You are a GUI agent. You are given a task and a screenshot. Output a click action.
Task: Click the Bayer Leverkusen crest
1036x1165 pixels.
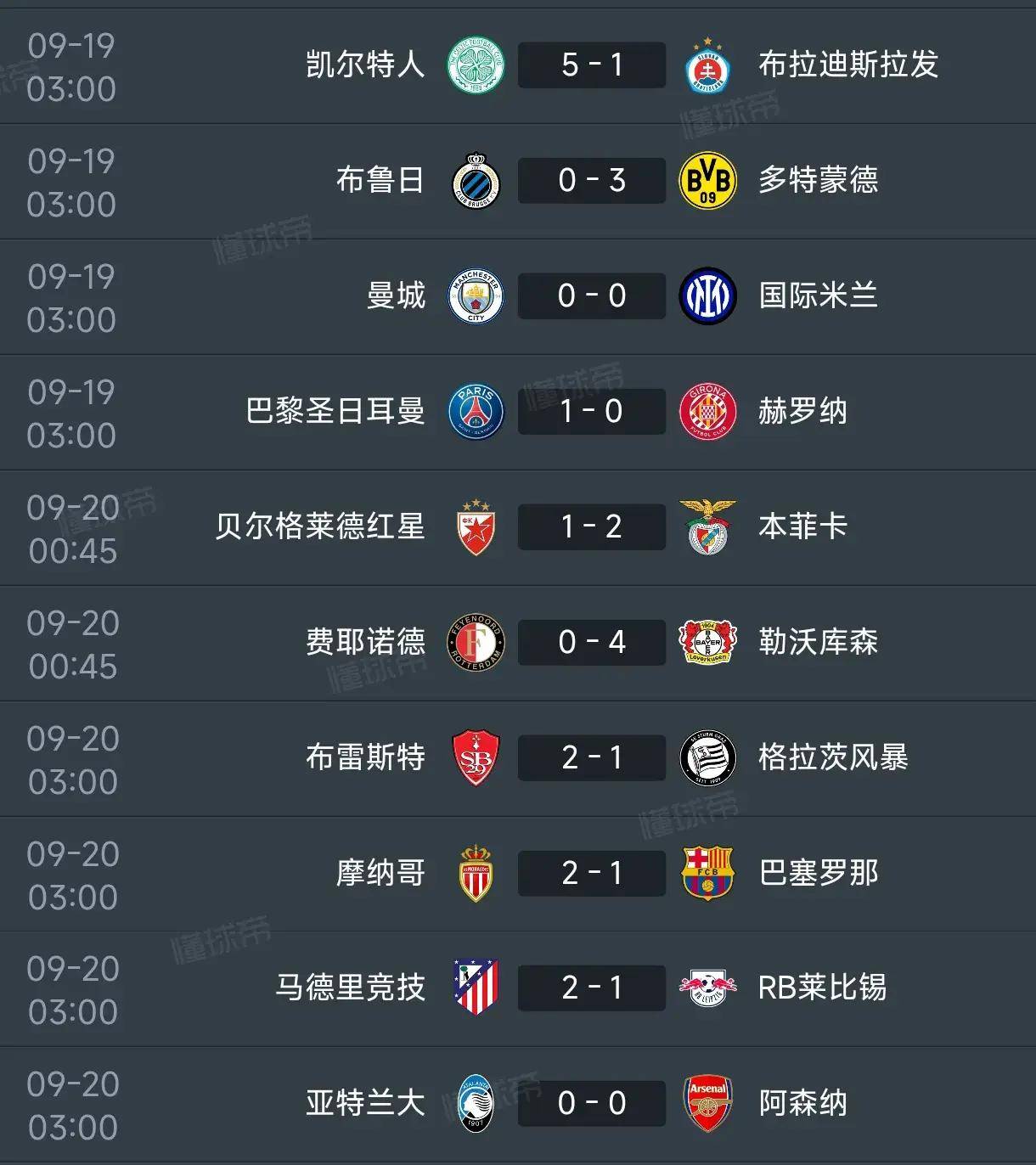click(706, 642)
